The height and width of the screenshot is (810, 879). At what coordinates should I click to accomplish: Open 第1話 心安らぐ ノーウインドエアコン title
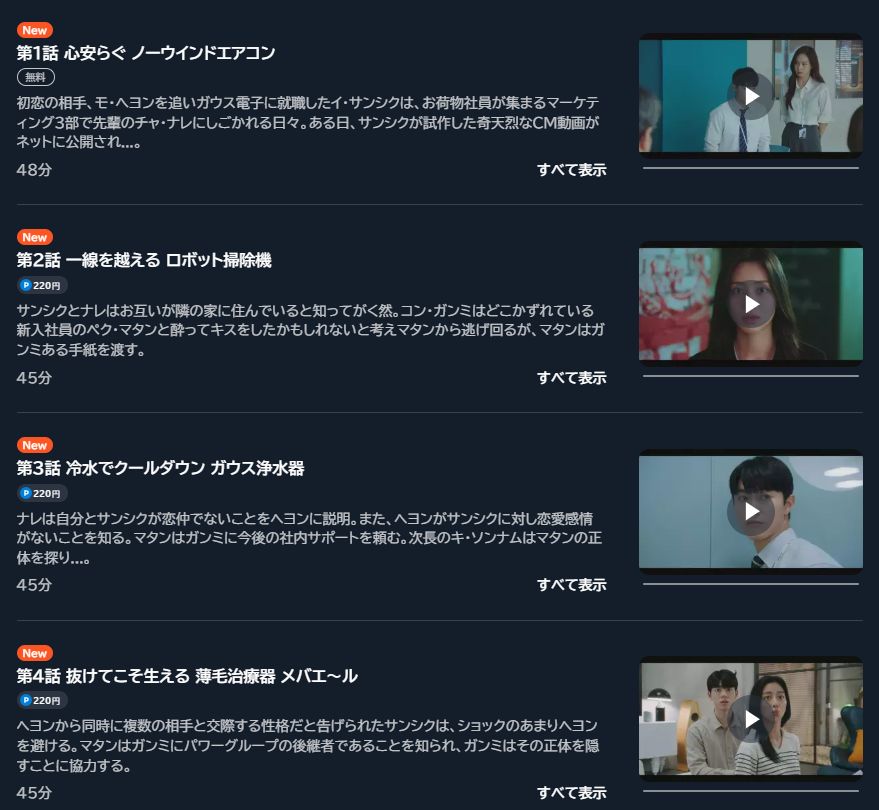(146, 53)
